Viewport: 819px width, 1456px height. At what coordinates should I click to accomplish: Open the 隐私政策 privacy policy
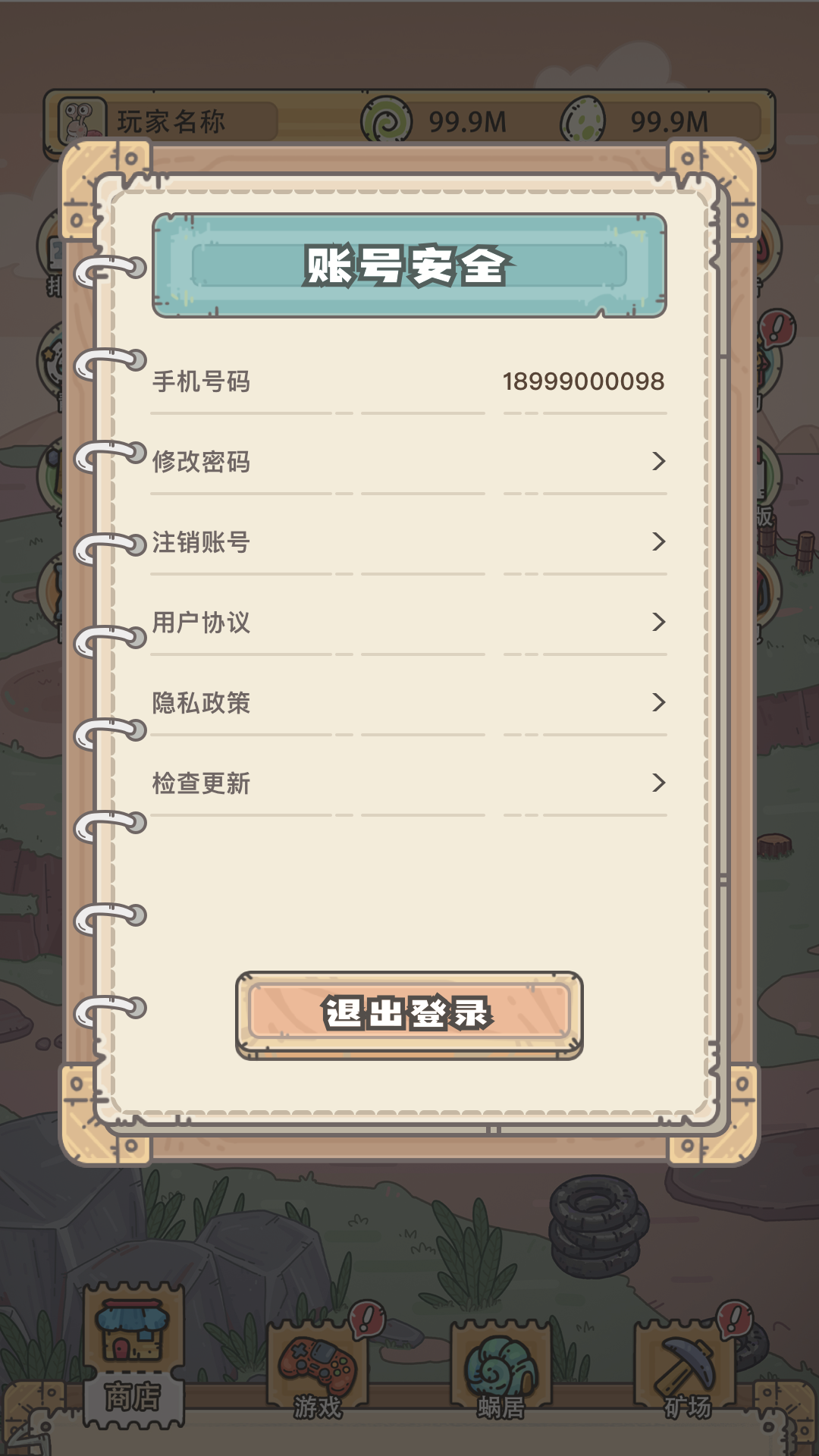409,702
